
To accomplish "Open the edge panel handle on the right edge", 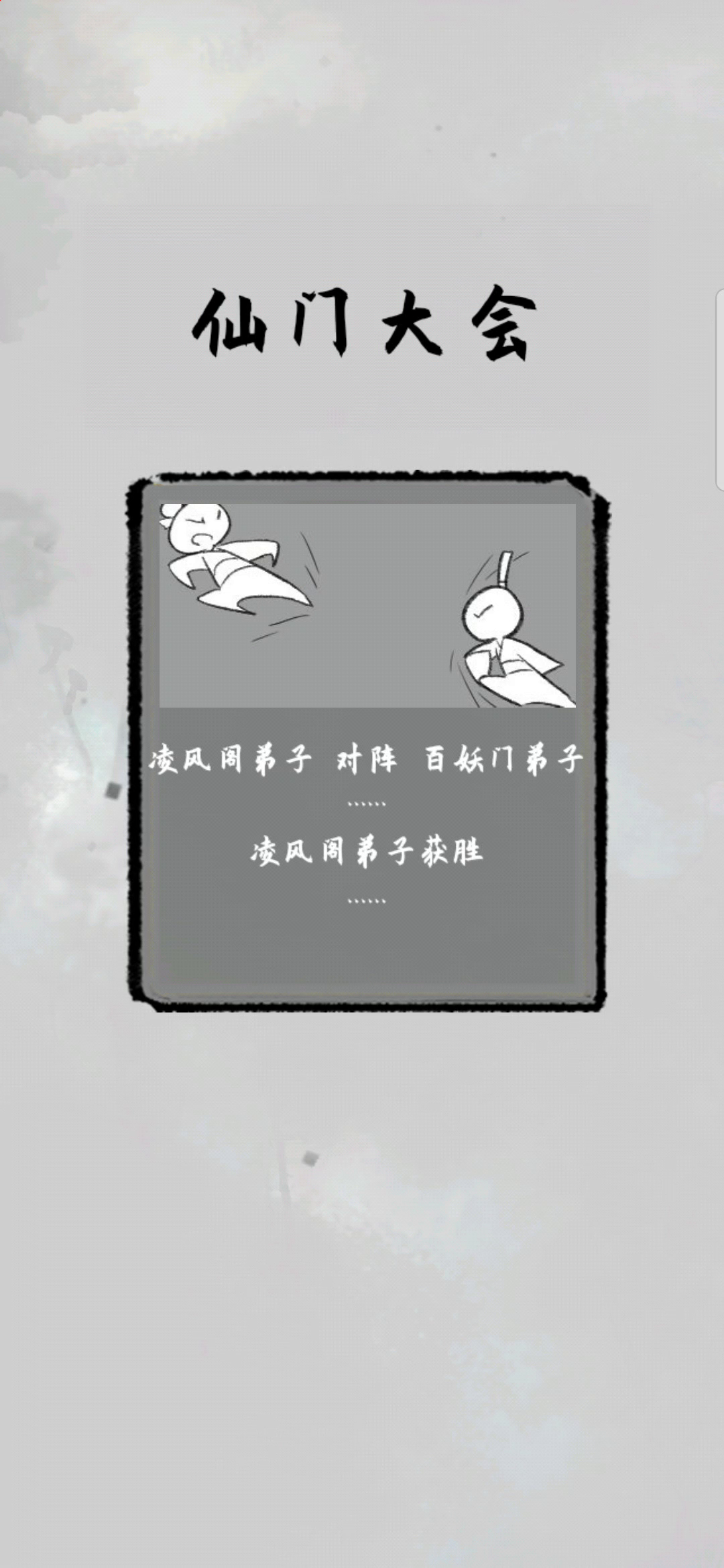I will pos(720,389).
